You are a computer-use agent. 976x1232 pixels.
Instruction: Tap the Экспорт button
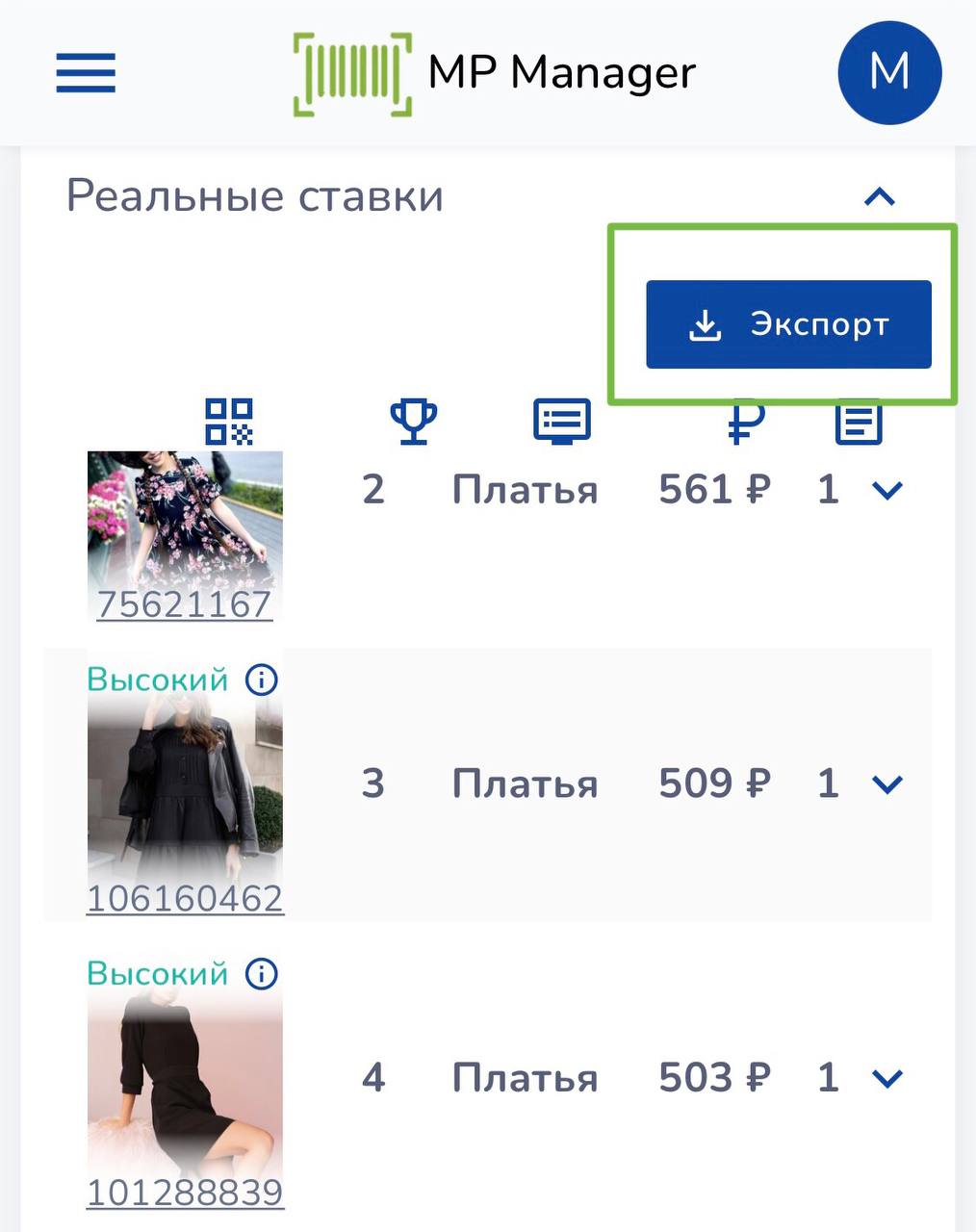click(x=788, y=324)
